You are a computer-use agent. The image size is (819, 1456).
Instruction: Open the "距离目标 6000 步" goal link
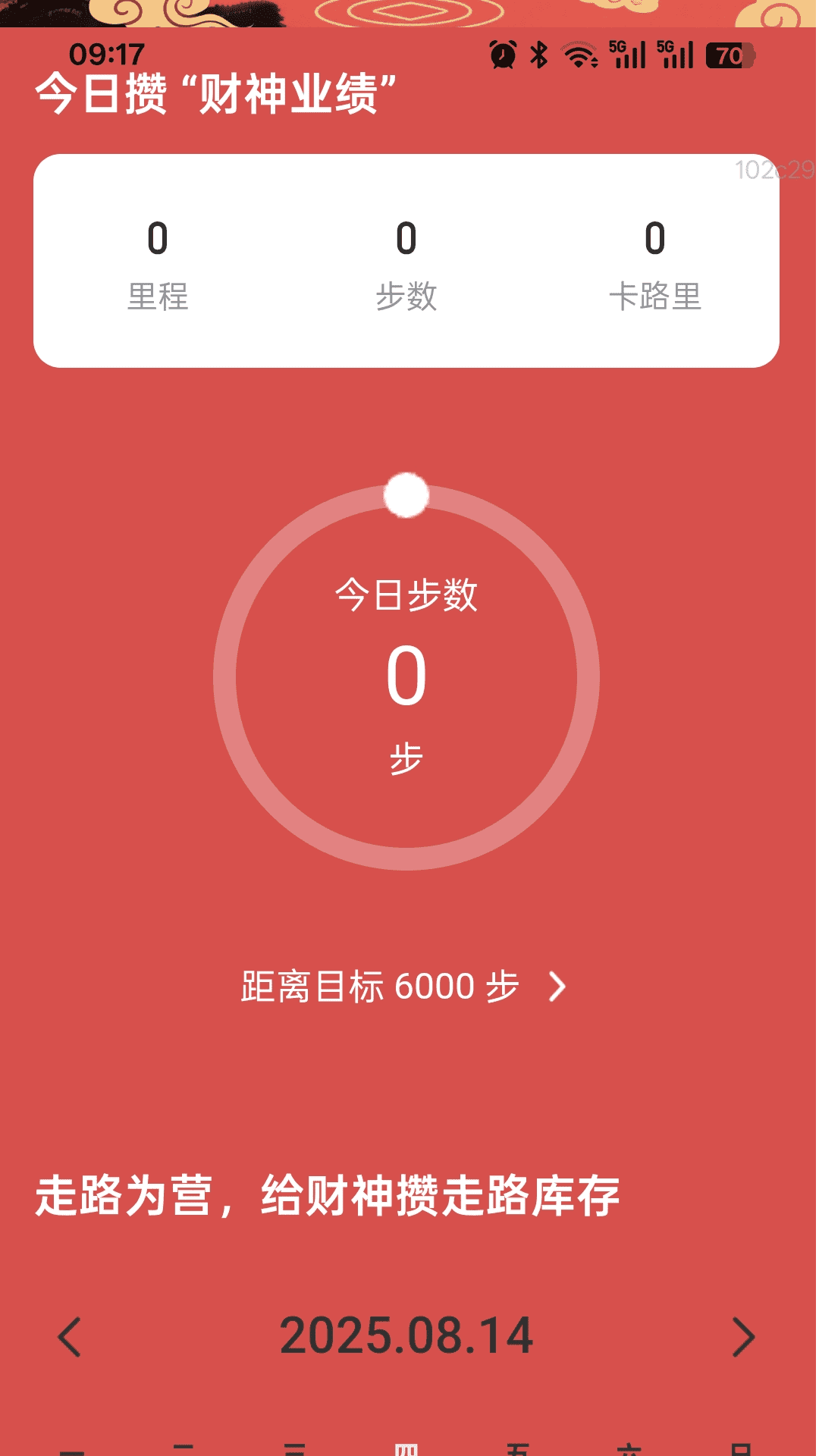point(379,987)
